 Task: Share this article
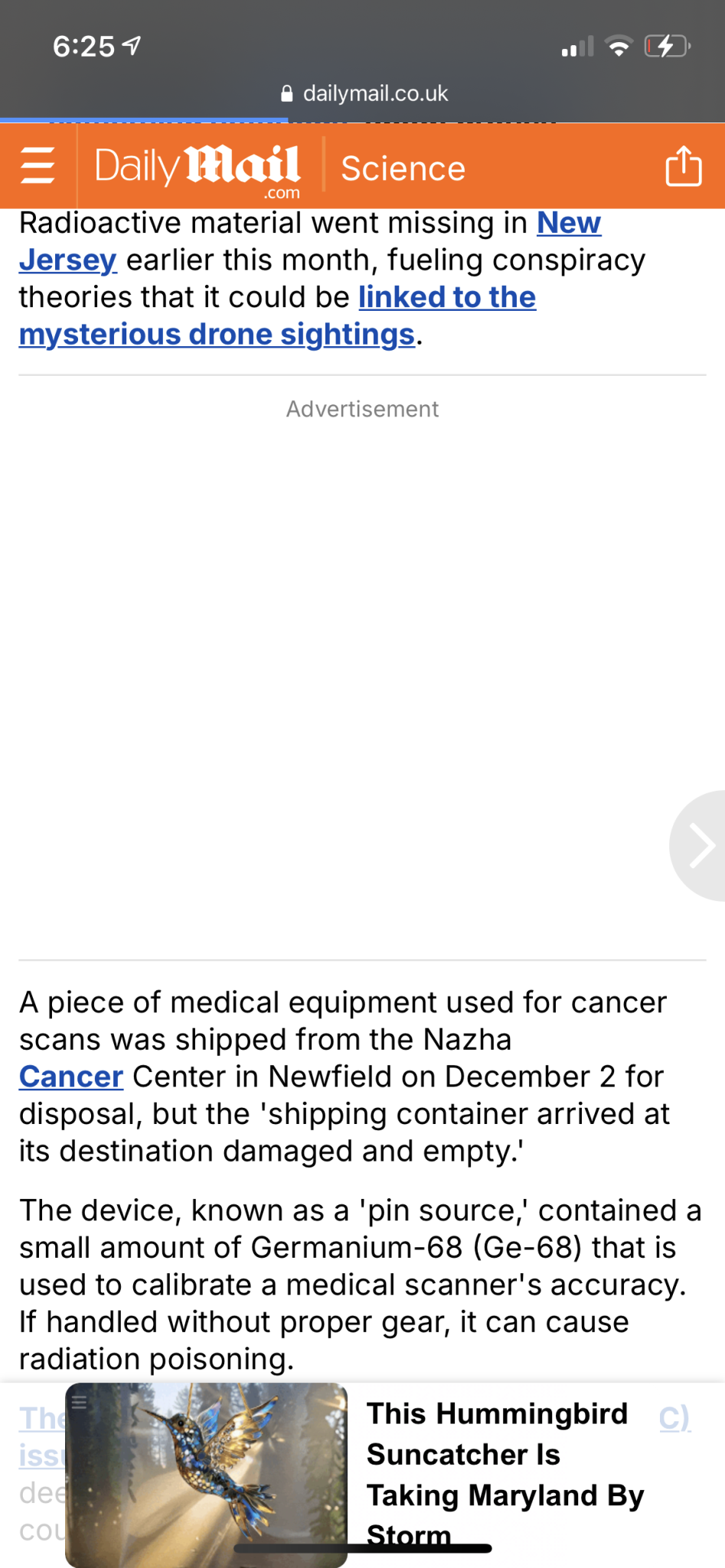(683, 166)
